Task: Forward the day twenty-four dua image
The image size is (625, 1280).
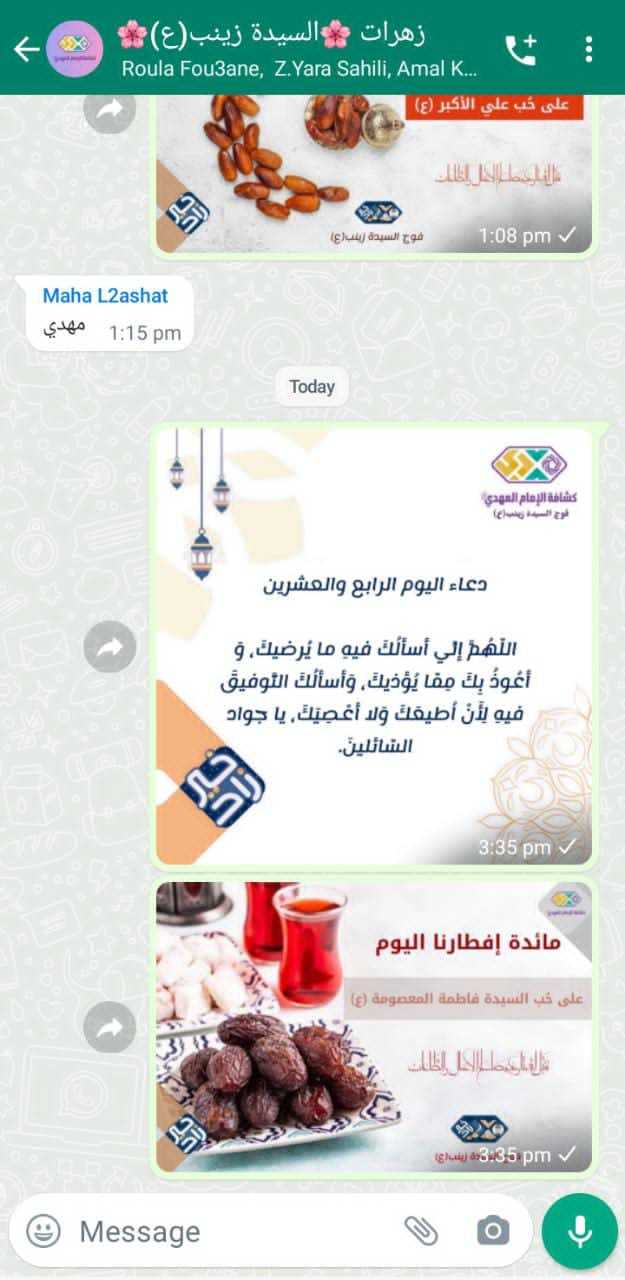Action: point(110,647)
